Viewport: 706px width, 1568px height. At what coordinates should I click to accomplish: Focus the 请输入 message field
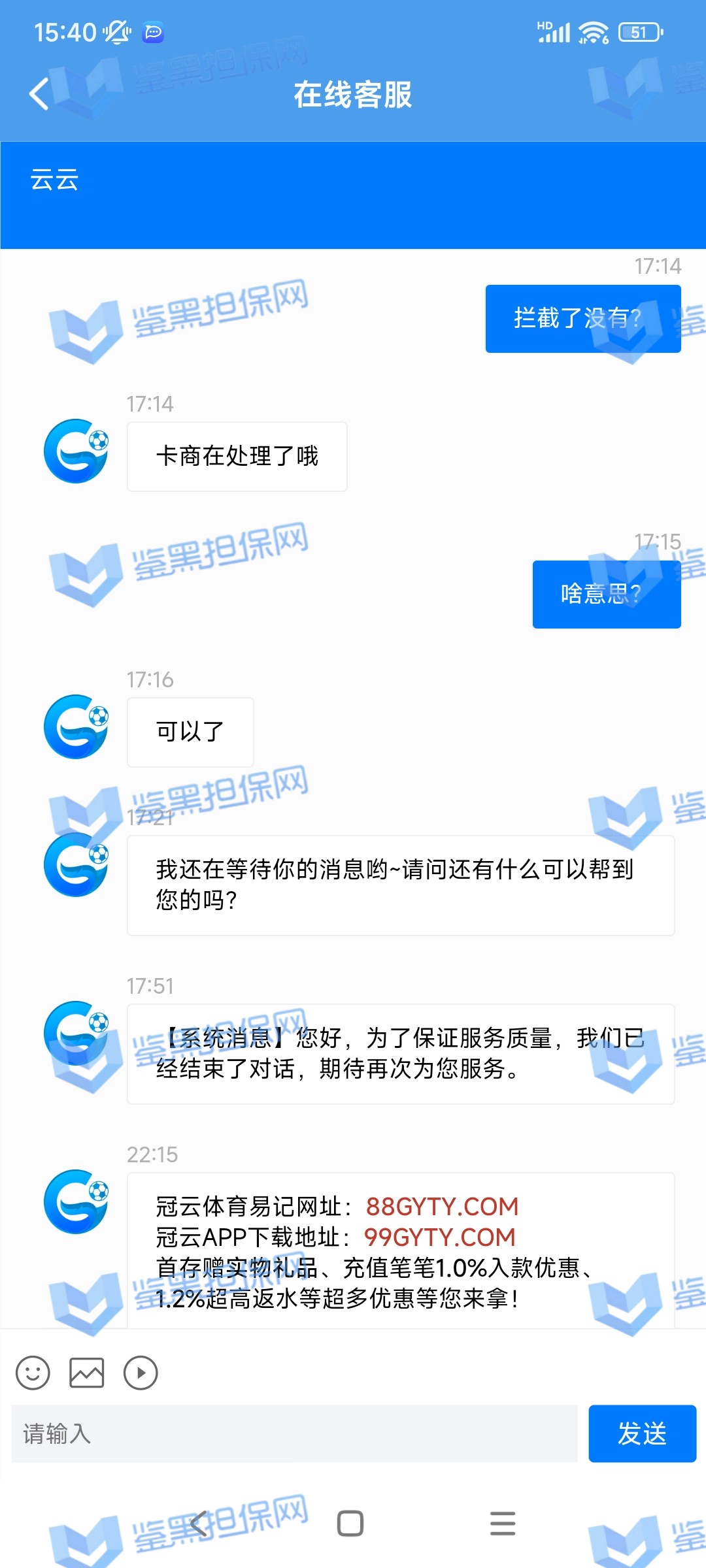(x=294, y=1434)
